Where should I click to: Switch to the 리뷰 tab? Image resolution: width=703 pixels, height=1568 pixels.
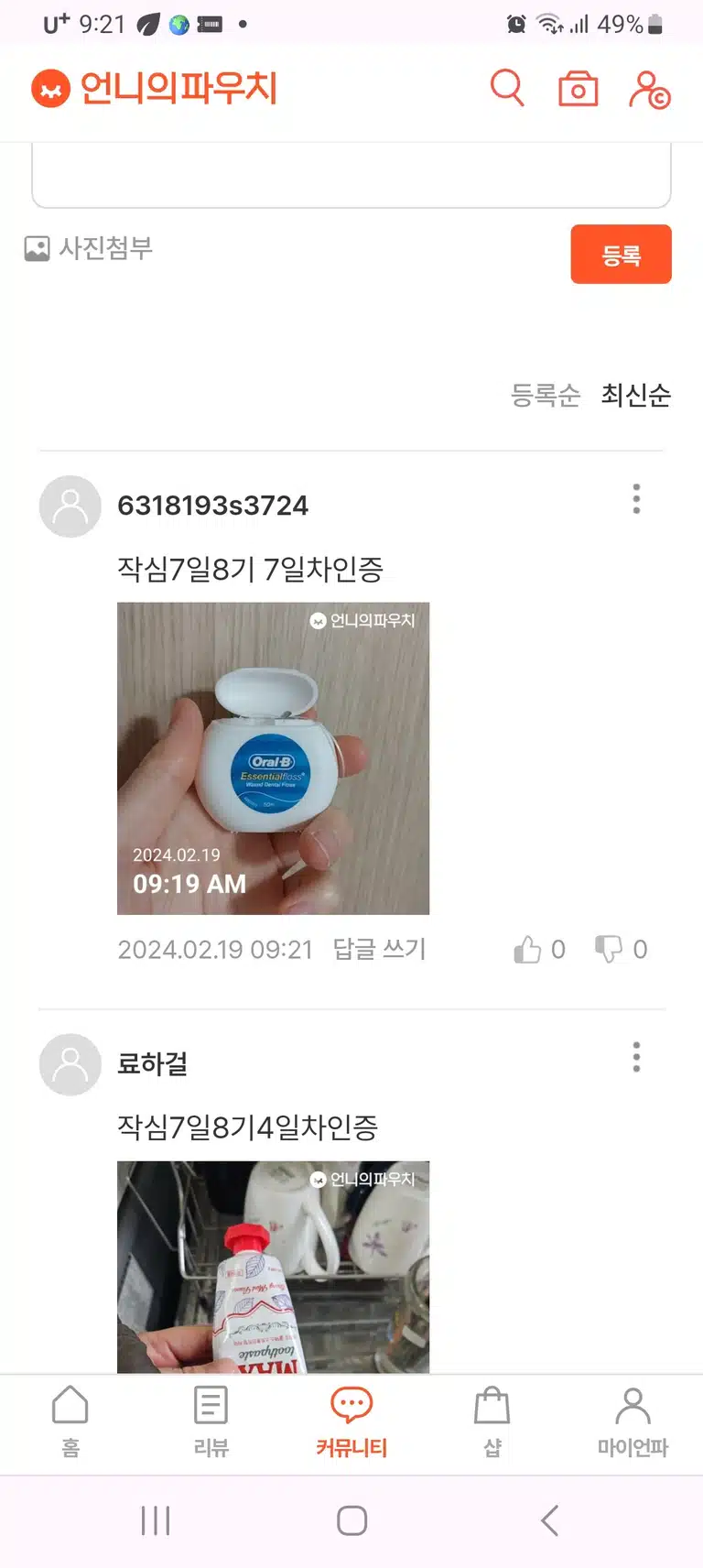pos(211,1421)
